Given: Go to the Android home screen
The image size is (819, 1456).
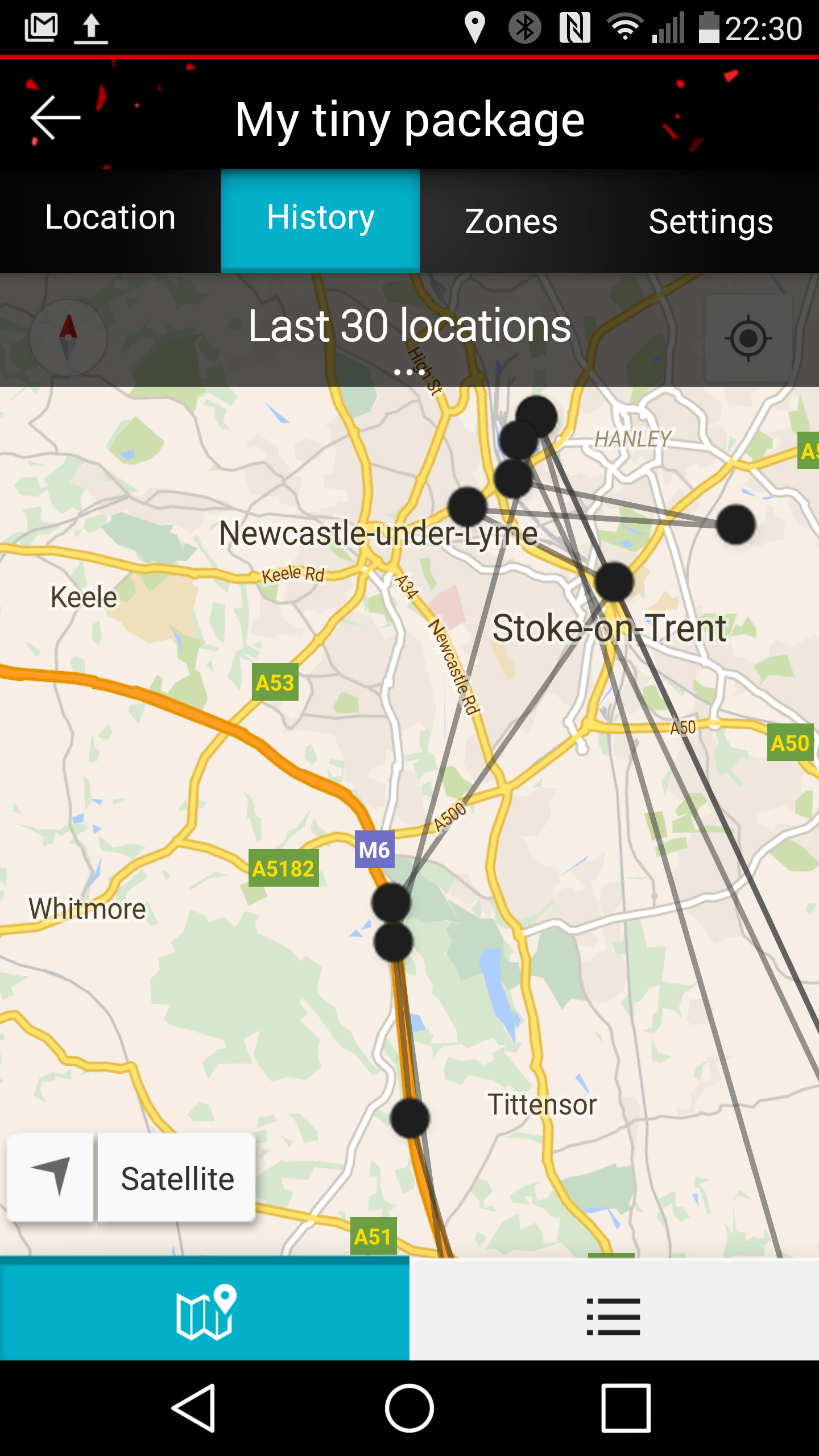Looking at the screenshot, I should [x=409, y=1408].
